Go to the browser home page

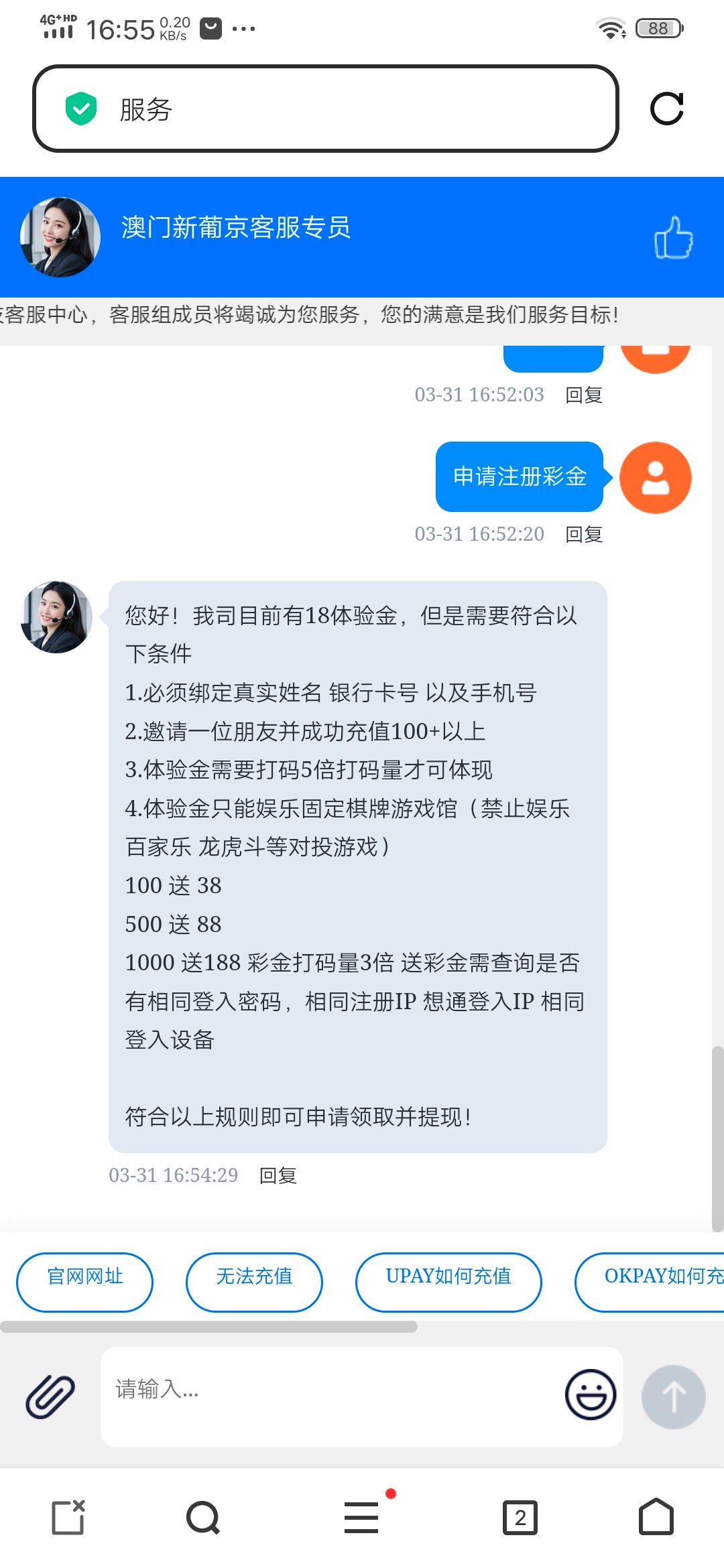coord(656,1518)
